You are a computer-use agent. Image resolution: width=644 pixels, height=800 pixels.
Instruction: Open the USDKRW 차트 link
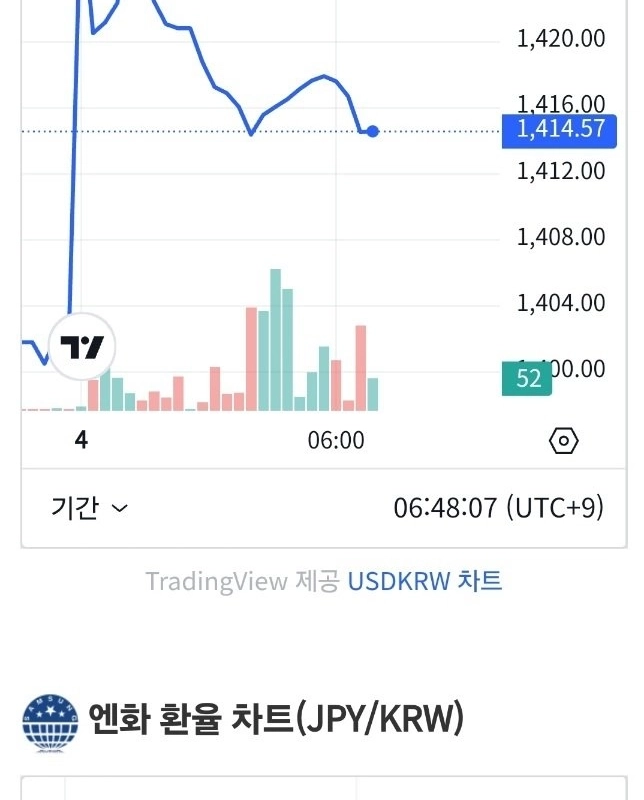point(425,581)
